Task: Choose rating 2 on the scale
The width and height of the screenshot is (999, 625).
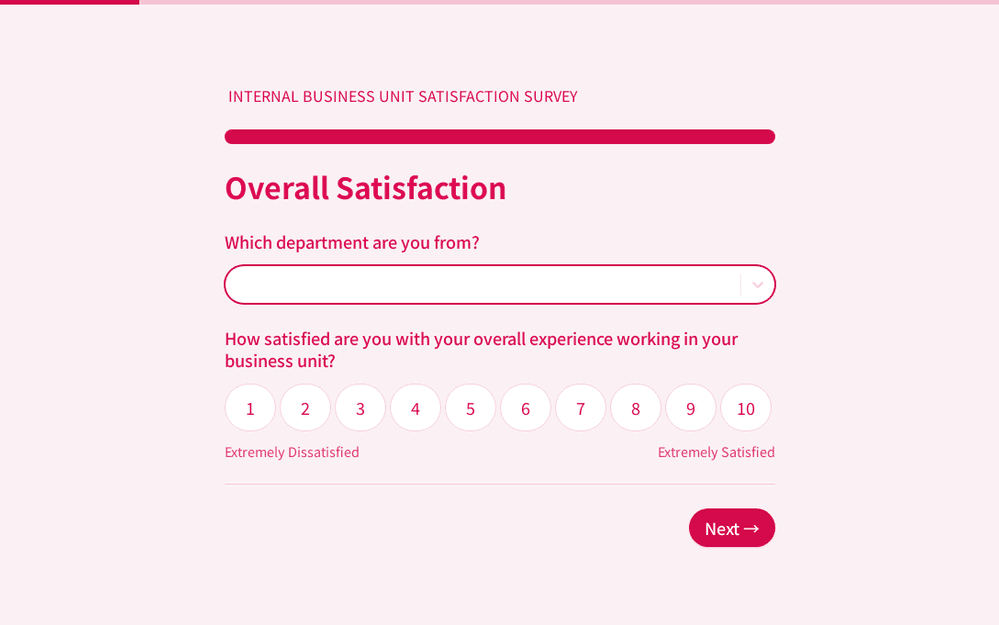Action: click(305, 408)
